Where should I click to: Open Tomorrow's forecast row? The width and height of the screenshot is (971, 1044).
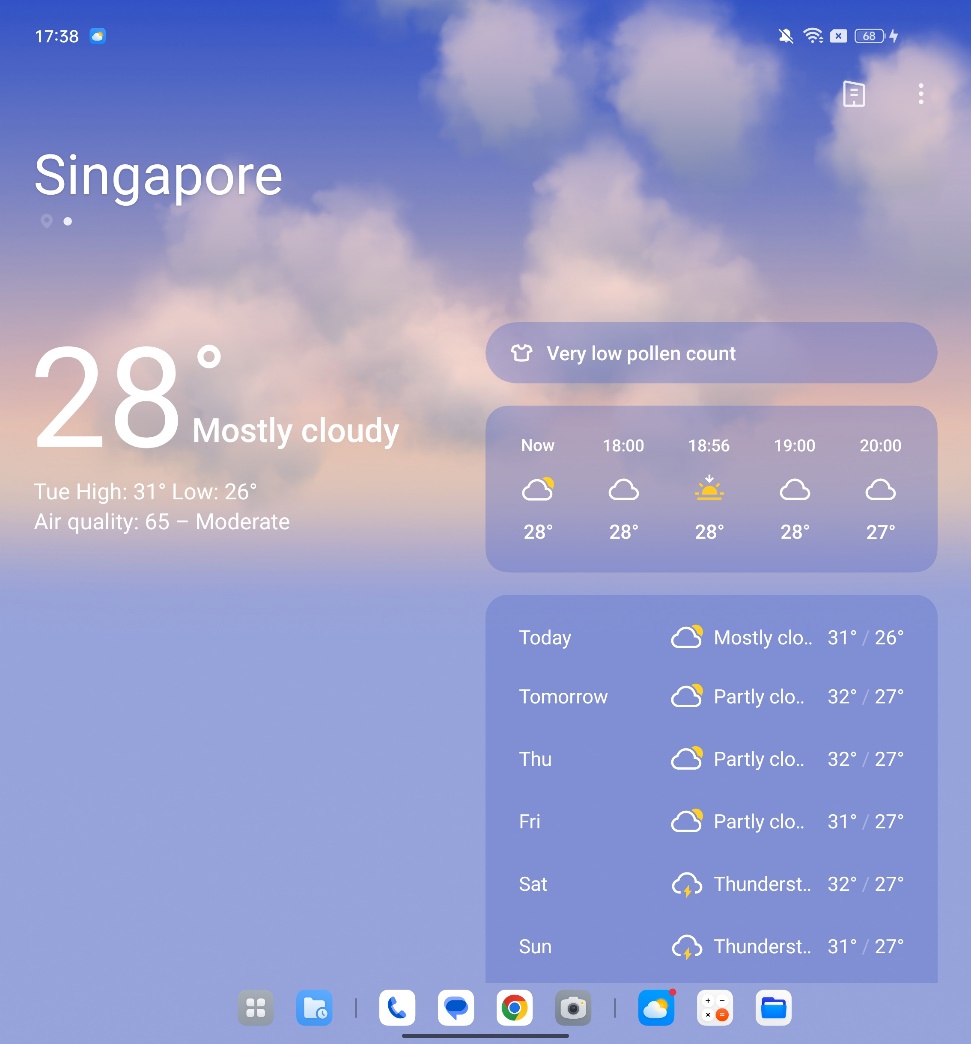click(x=711, y=697)
